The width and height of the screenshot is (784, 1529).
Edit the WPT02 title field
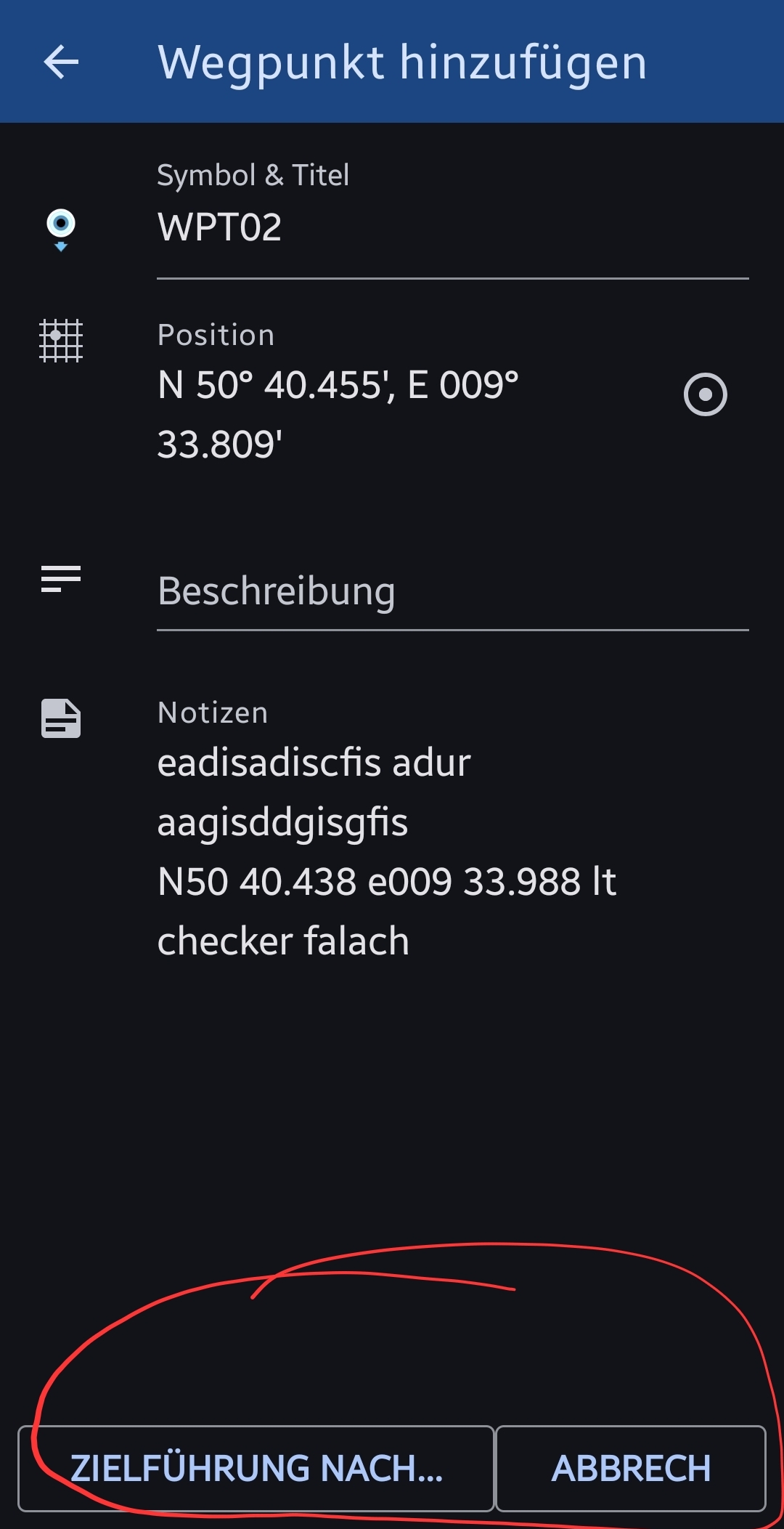[220, 227]
